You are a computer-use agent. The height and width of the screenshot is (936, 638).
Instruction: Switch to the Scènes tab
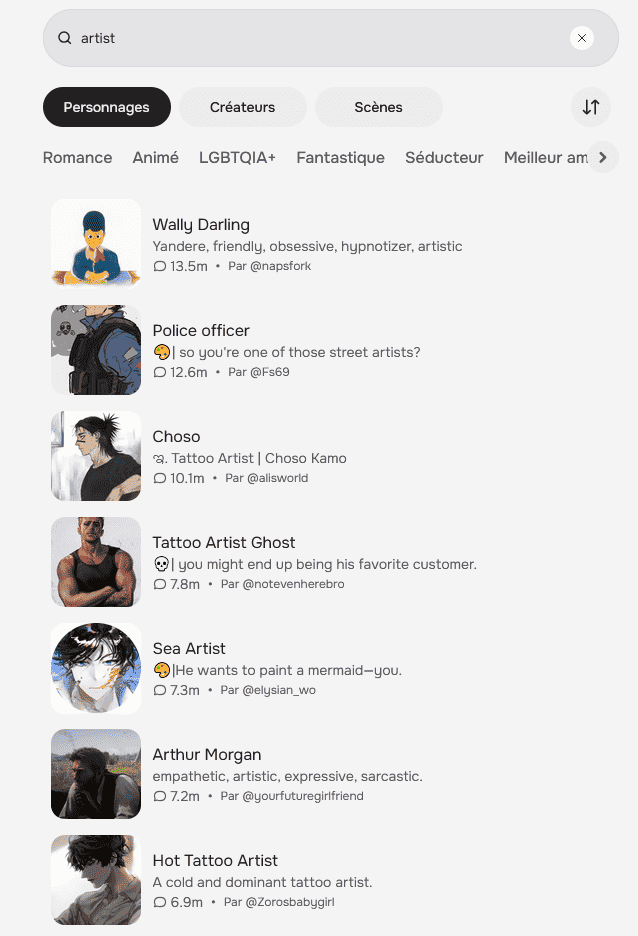point(378,107)
